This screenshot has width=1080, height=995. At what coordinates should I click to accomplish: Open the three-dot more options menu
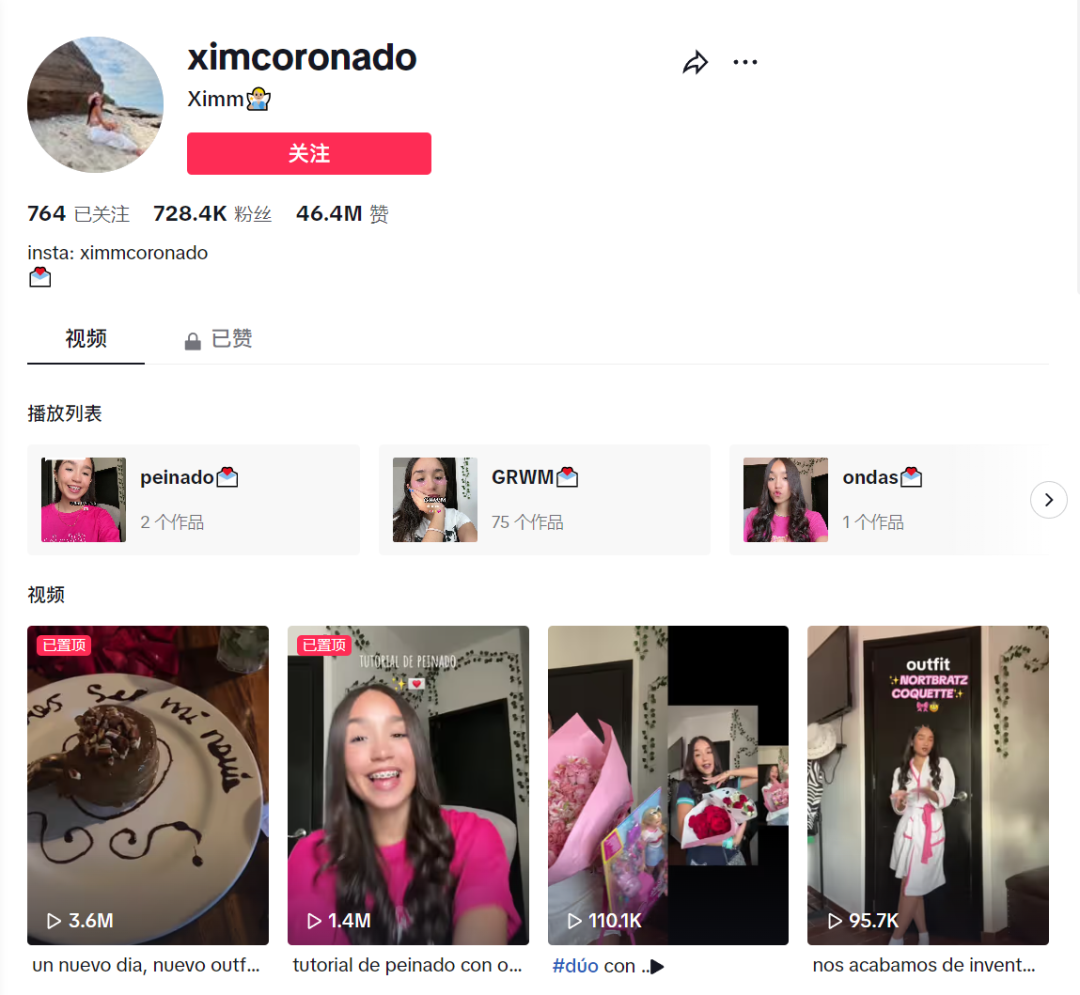click(745, 62)
